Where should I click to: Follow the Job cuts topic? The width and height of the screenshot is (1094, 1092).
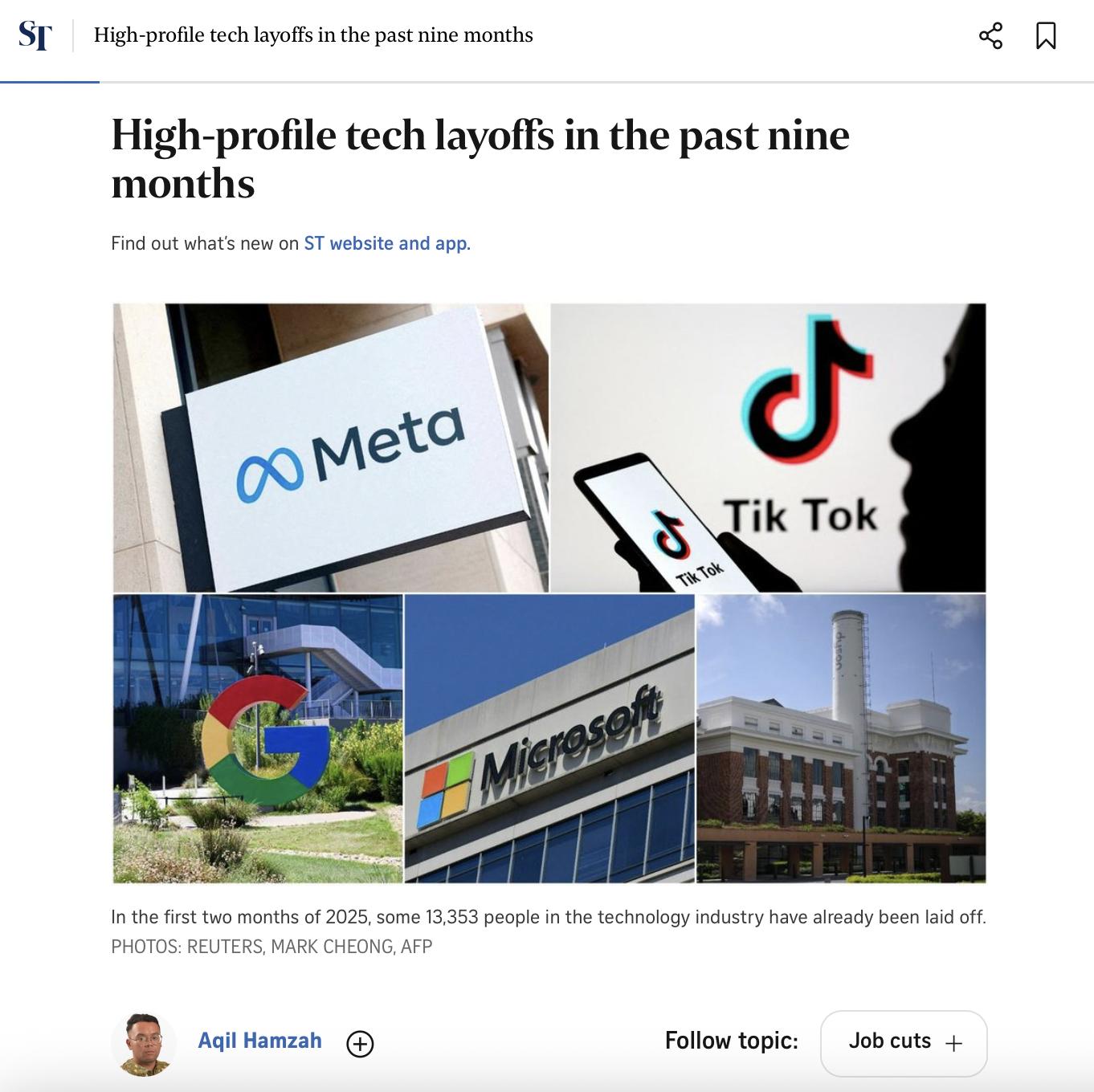point(904,1042)
